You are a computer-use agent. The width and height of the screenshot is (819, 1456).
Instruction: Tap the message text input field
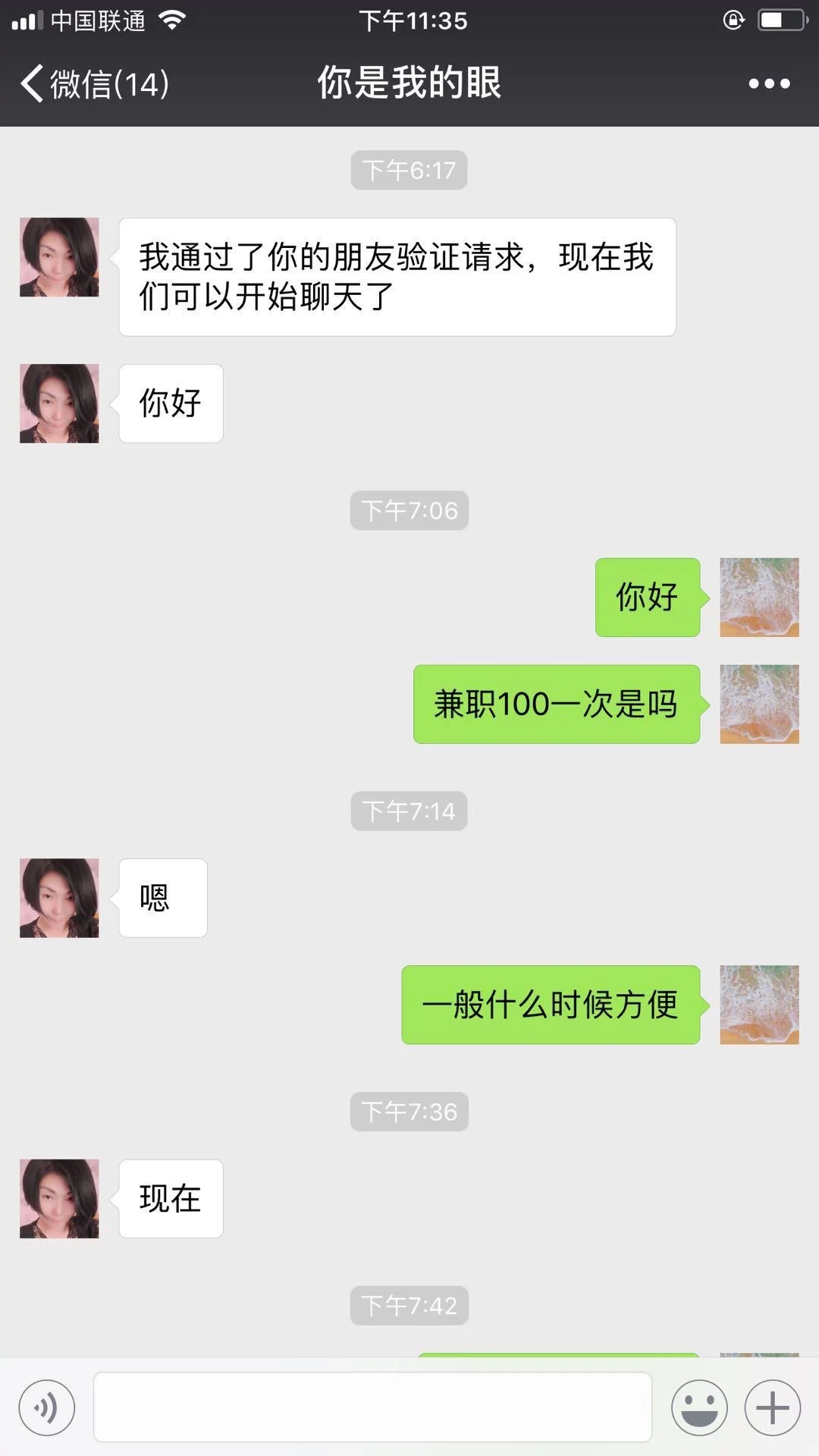pyautogui.click(x=372, y=1407)
